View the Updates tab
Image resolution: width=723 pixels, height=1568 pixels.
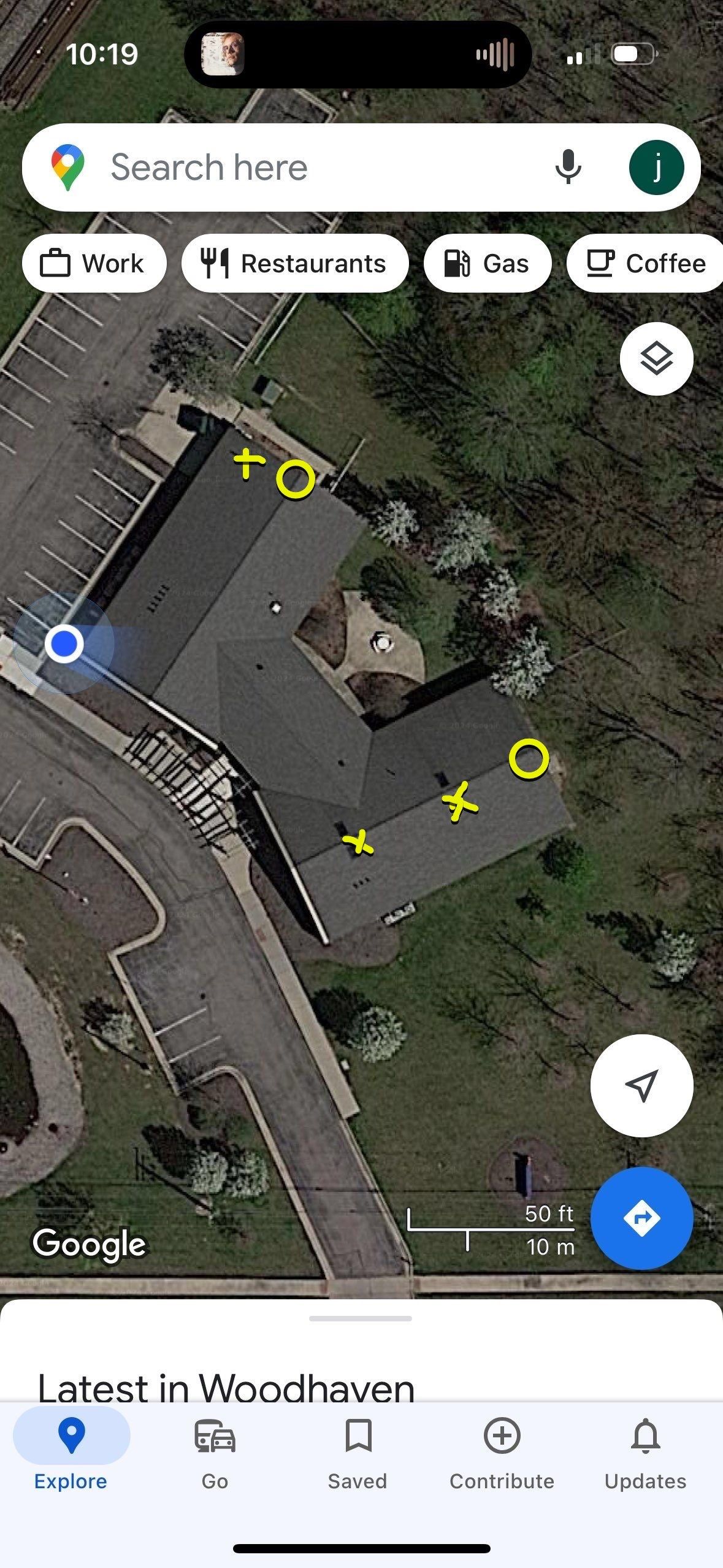645,1454
